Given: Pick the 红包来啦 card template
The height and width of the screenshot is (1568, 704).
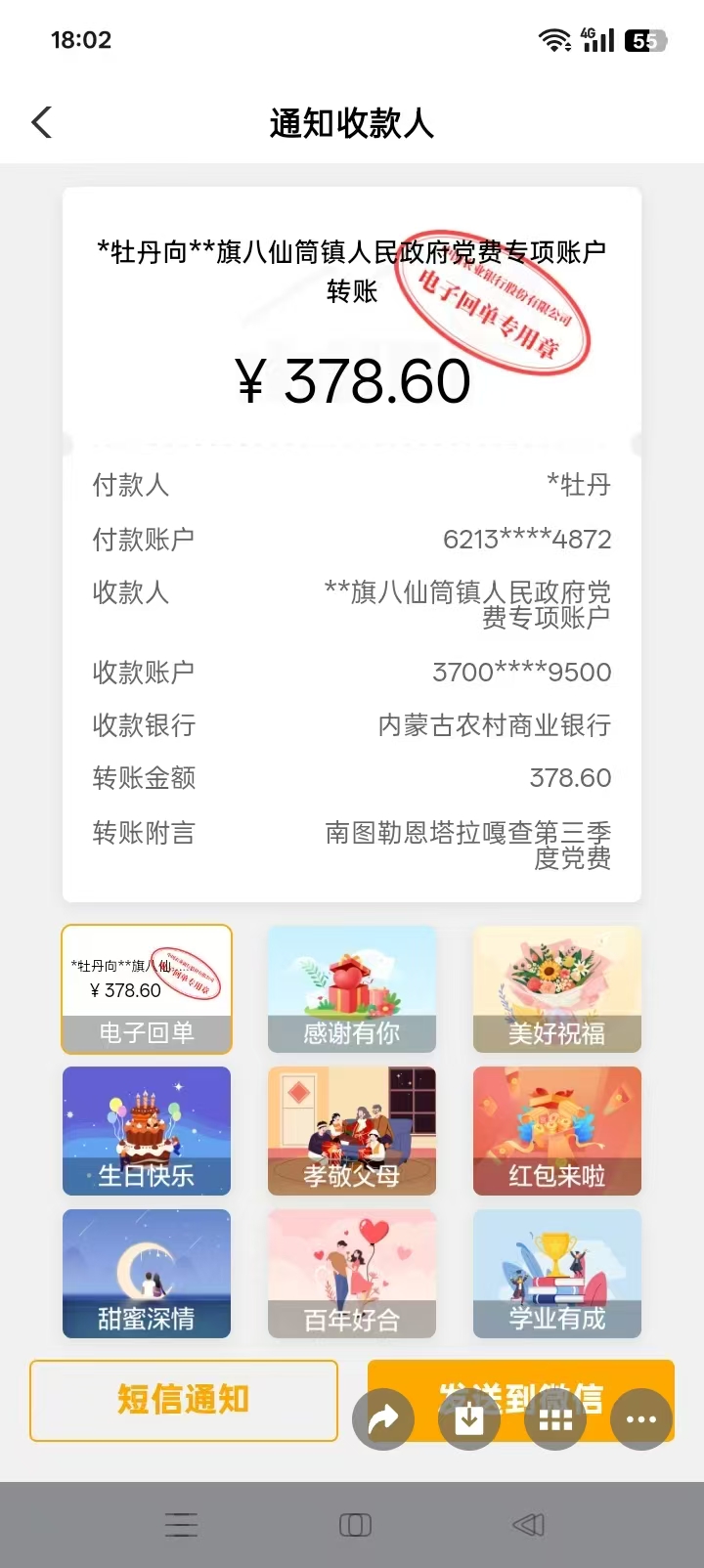Looking at the screenshot, I should pos(557,1131).
